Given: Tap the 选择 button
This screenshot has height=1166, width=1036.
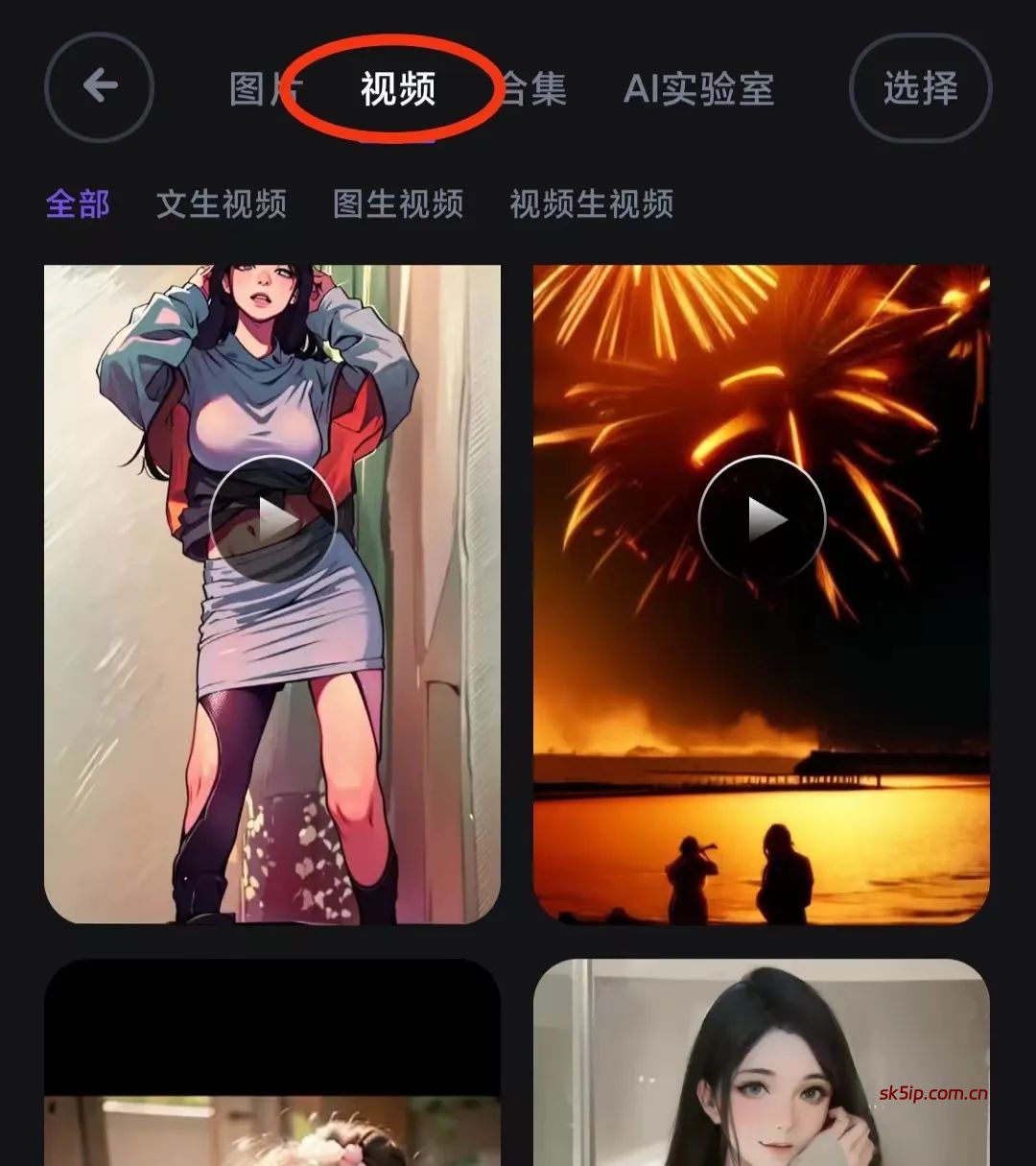Looking at the screenshot, I should [x=920, y=88].
